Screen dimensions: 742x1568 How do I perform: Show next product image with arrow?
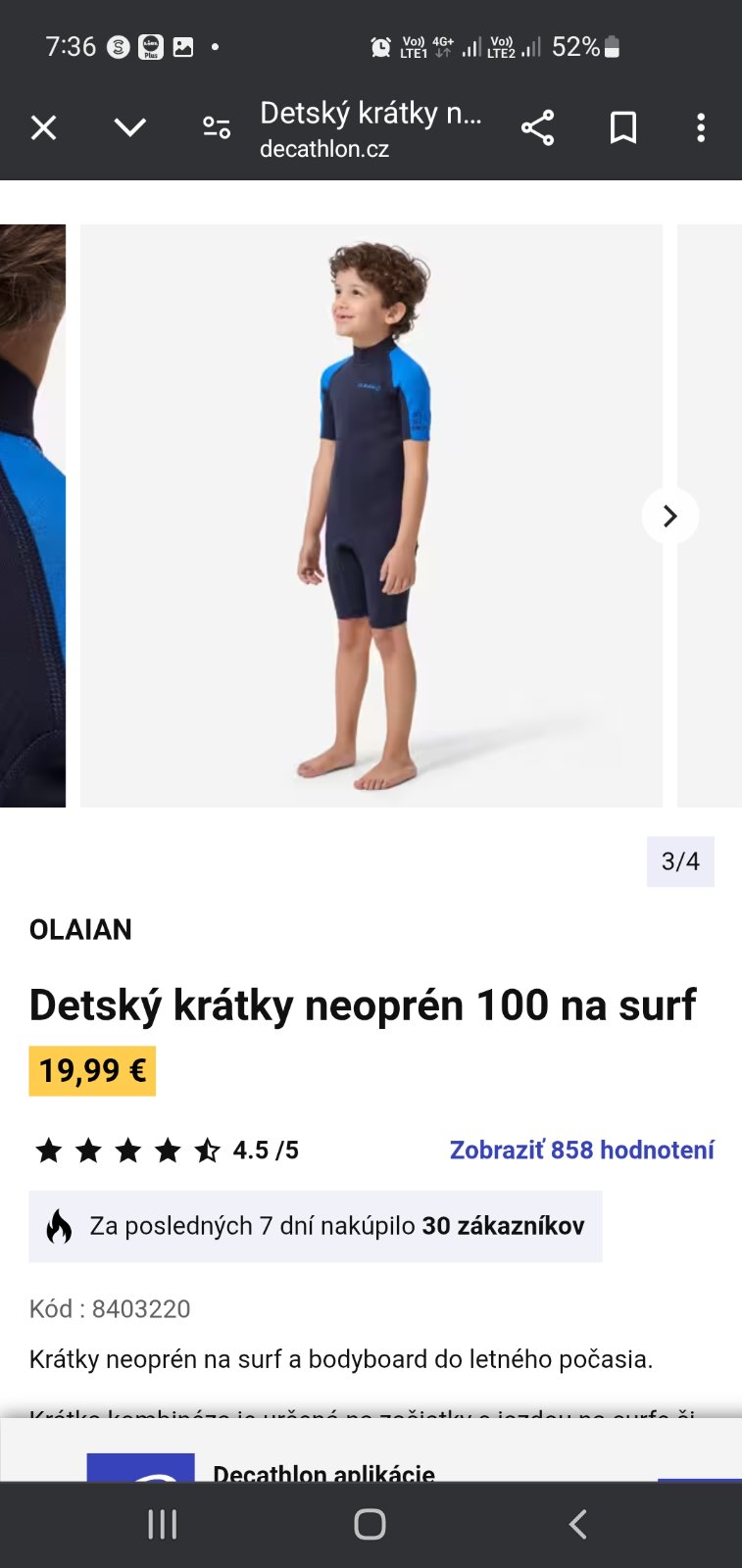coord(669,515)
